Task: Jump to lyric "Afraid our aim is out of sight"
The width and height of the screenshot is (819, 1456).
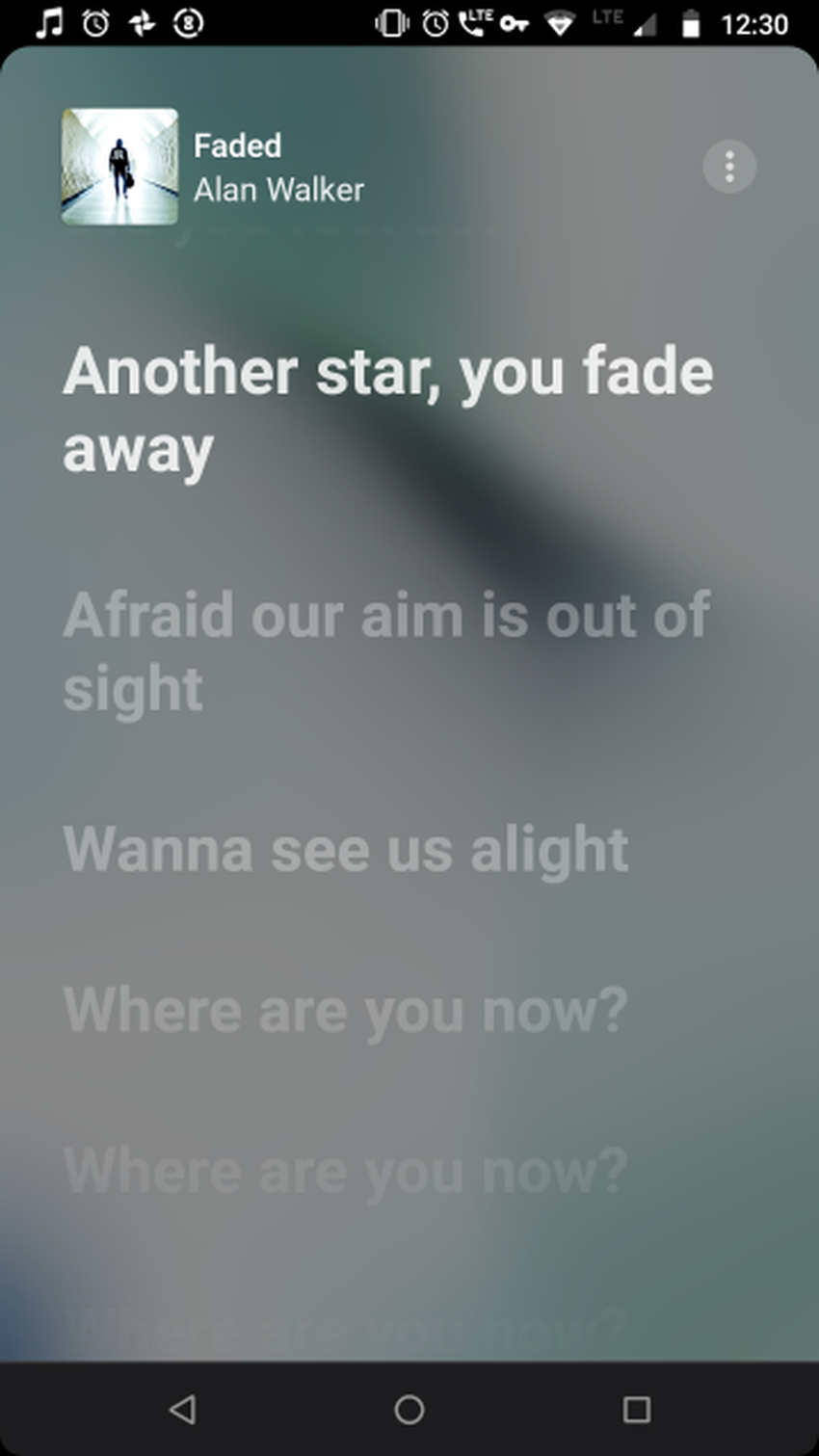Action: coord(385,651)
